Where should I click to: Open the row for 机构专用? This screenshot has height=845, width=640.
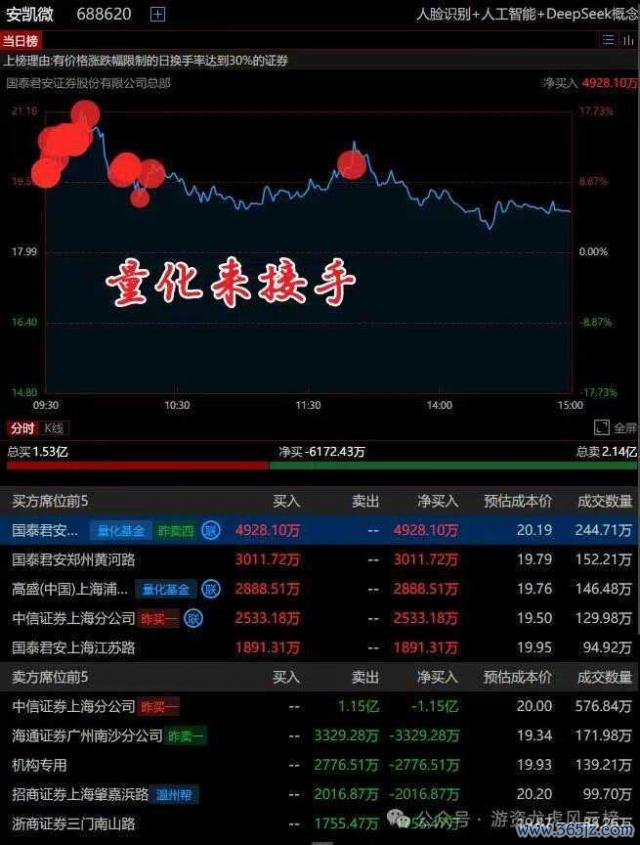coord(39,765)
